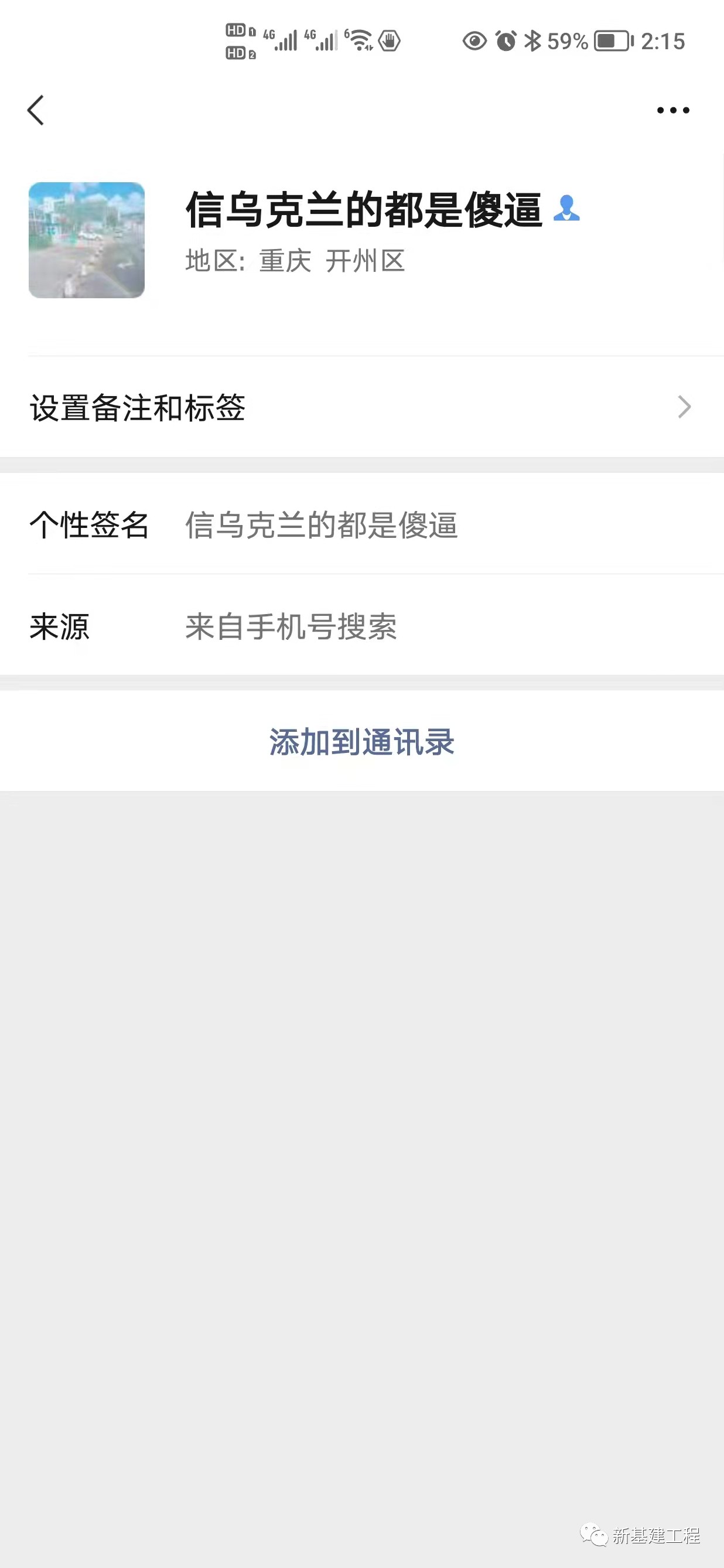The width and height of the screenshot is (724, 1568).
Task: Tap the back arrow to return
Action: click(35, 110)
